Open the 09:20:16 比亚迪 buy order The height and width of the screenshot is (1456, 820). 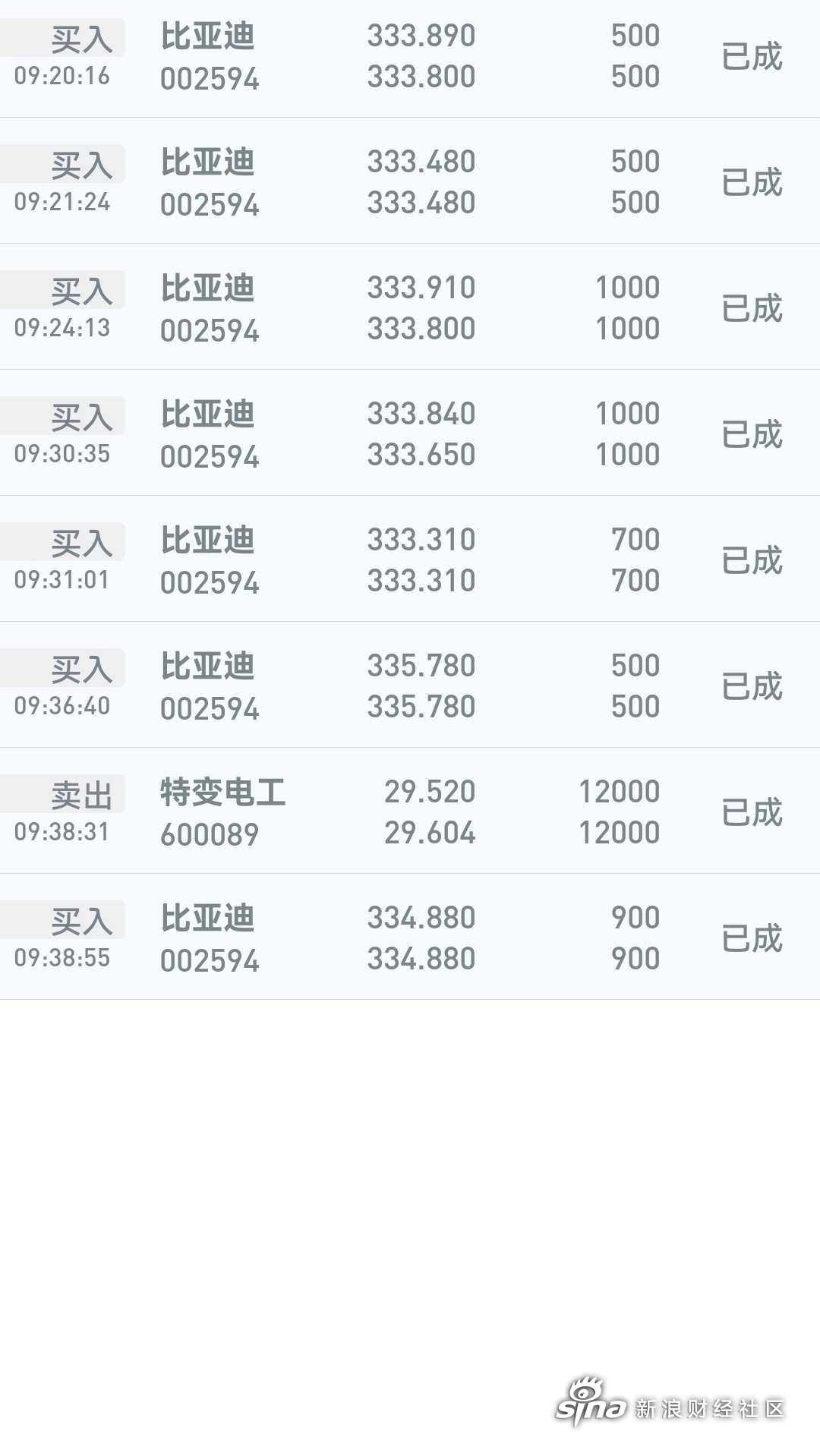coord(410,58)
